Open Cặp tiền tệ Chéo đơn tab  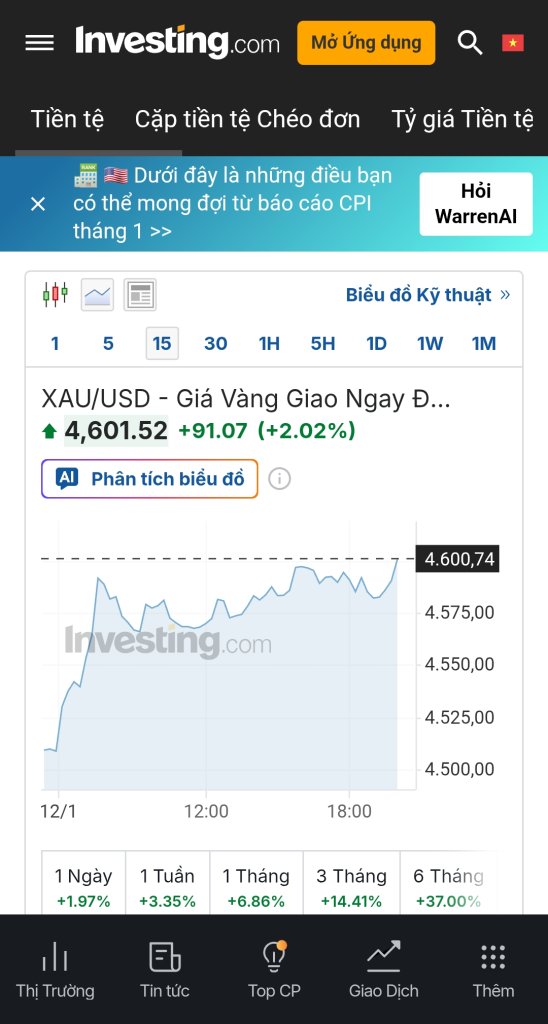coord(248,119)
